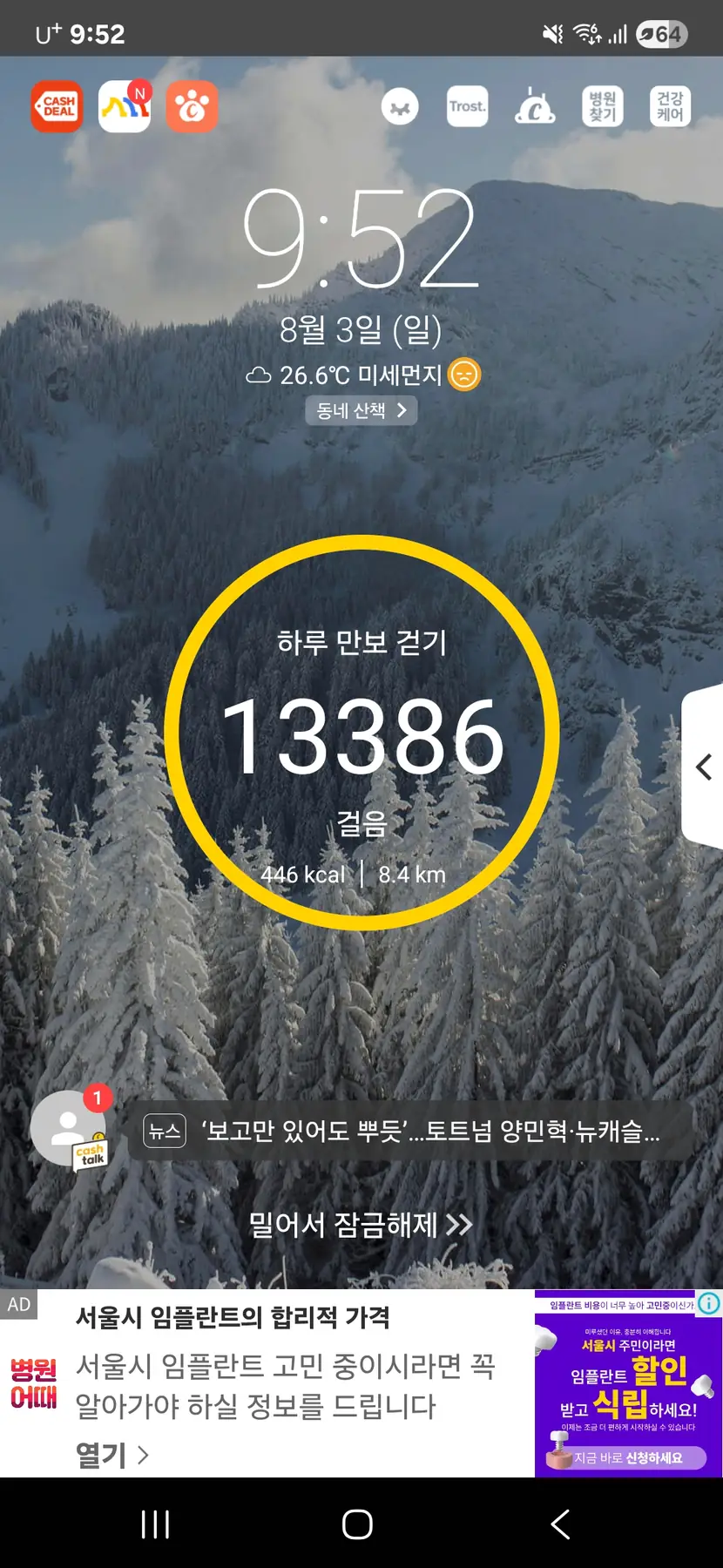Open the bell-shaped C icon shortcut
Viewport: 723px width, 1568px height.
pos(534,107)
